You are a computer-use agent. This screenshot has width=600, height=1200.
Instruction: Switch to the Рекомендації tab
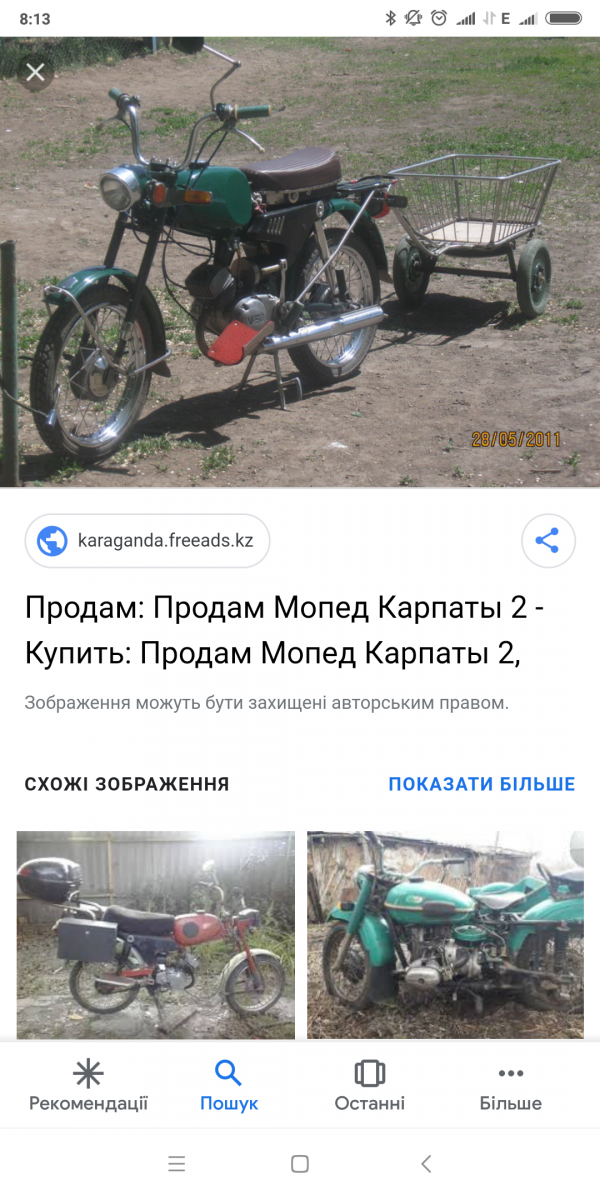[88, 1085]
